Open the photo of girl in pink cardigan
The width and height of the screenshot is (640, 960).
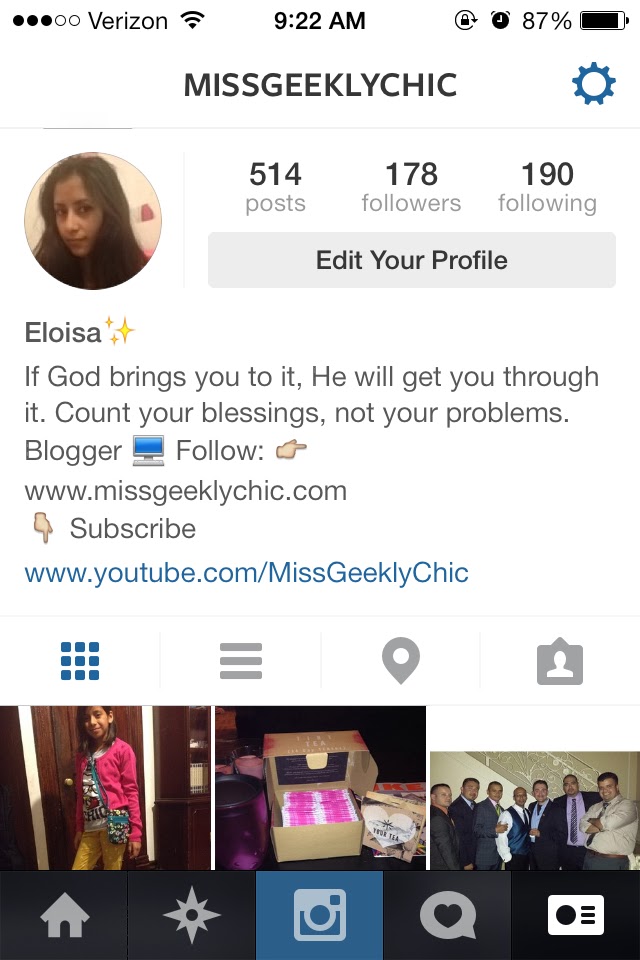tap(105, 788)
